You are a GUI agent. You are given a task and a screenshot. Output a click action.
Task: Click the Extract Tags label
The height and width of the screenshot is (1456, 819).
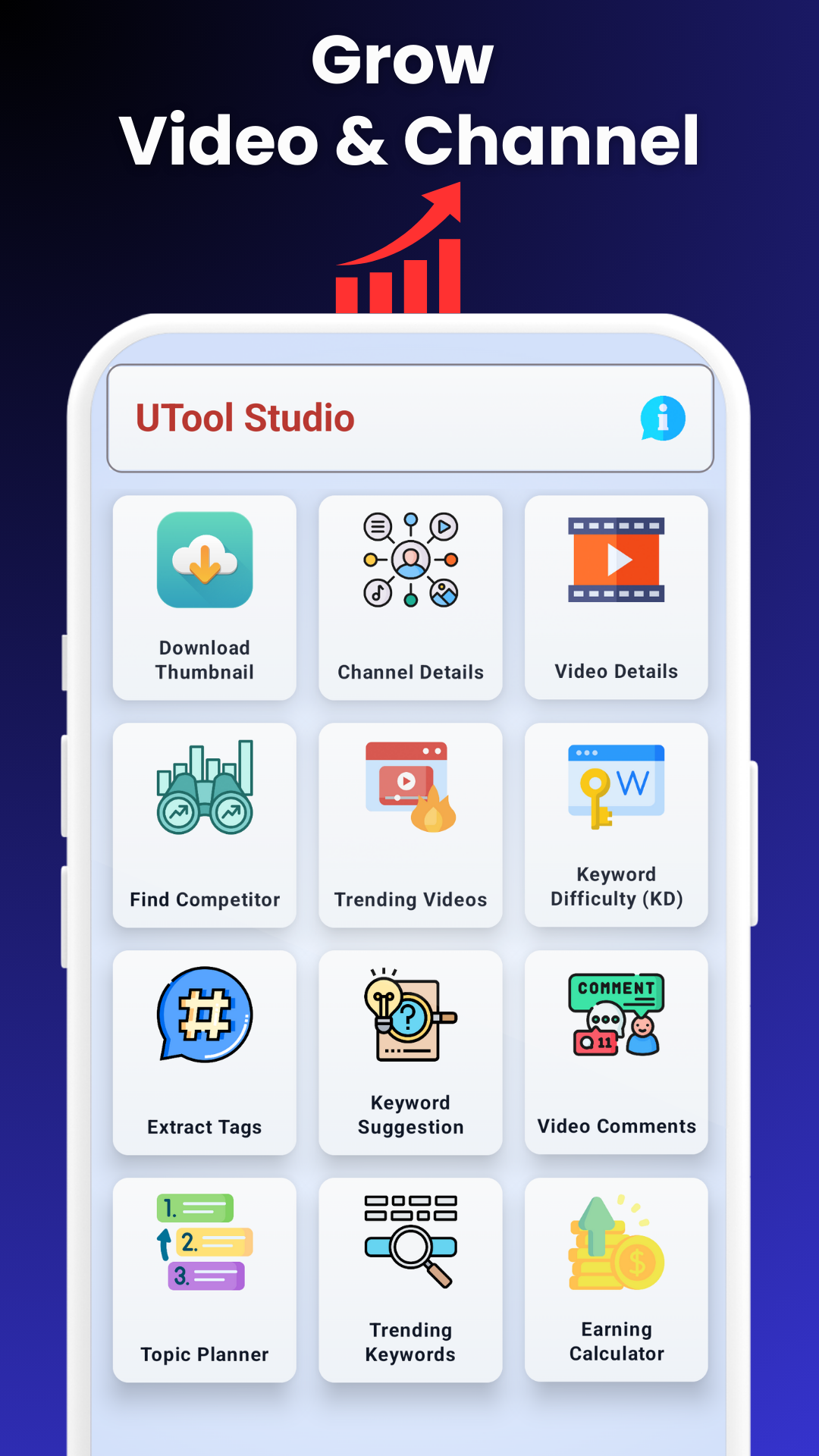tap(204, 1127)
